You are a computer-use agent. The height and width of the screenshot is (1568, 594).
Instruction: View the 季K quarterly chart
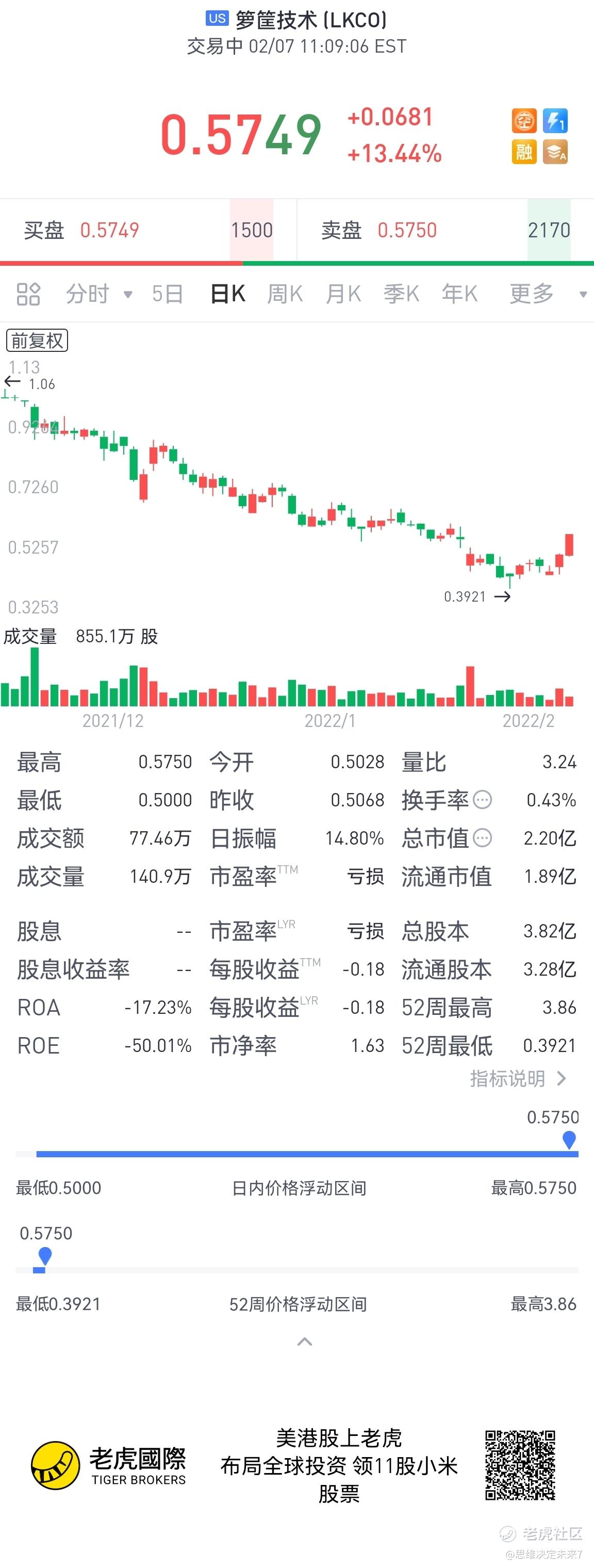[x=401, y=294]
